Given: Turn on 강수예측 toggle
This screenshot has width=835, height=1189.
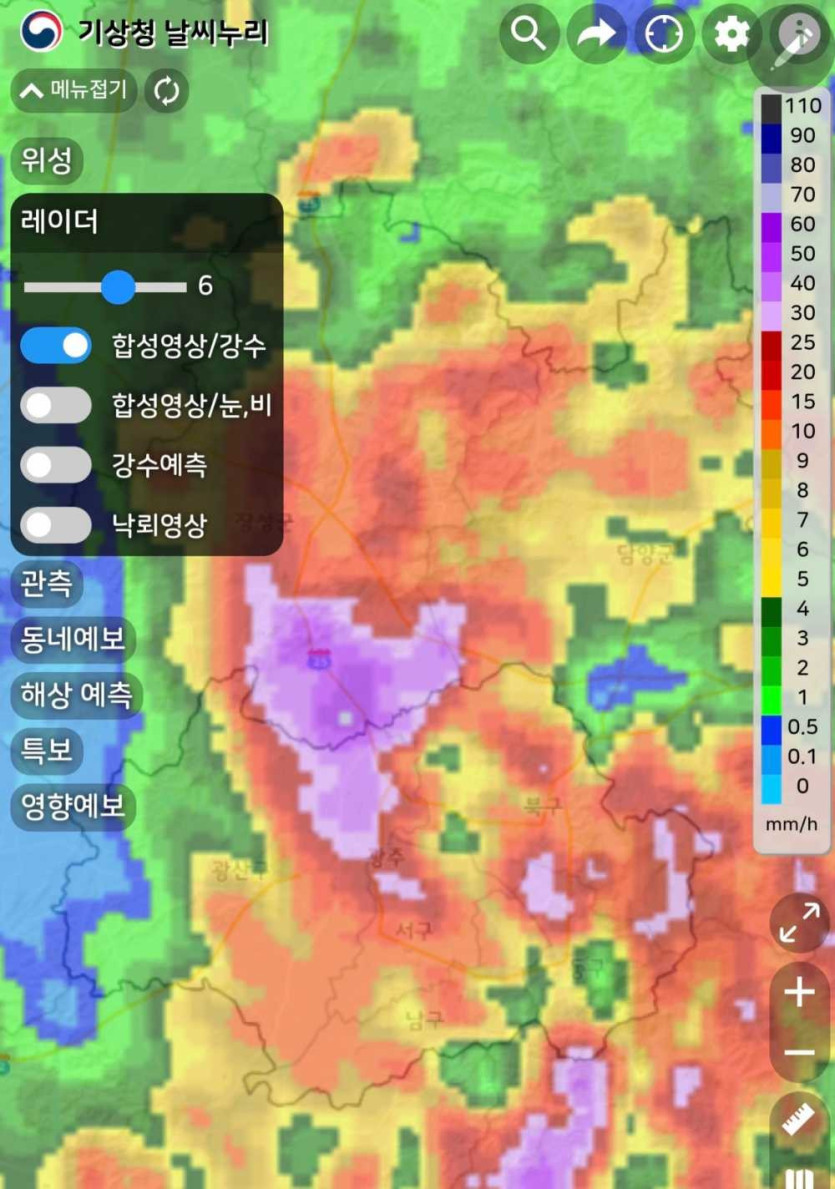Looking at the screenshot, I should point(56,465).
